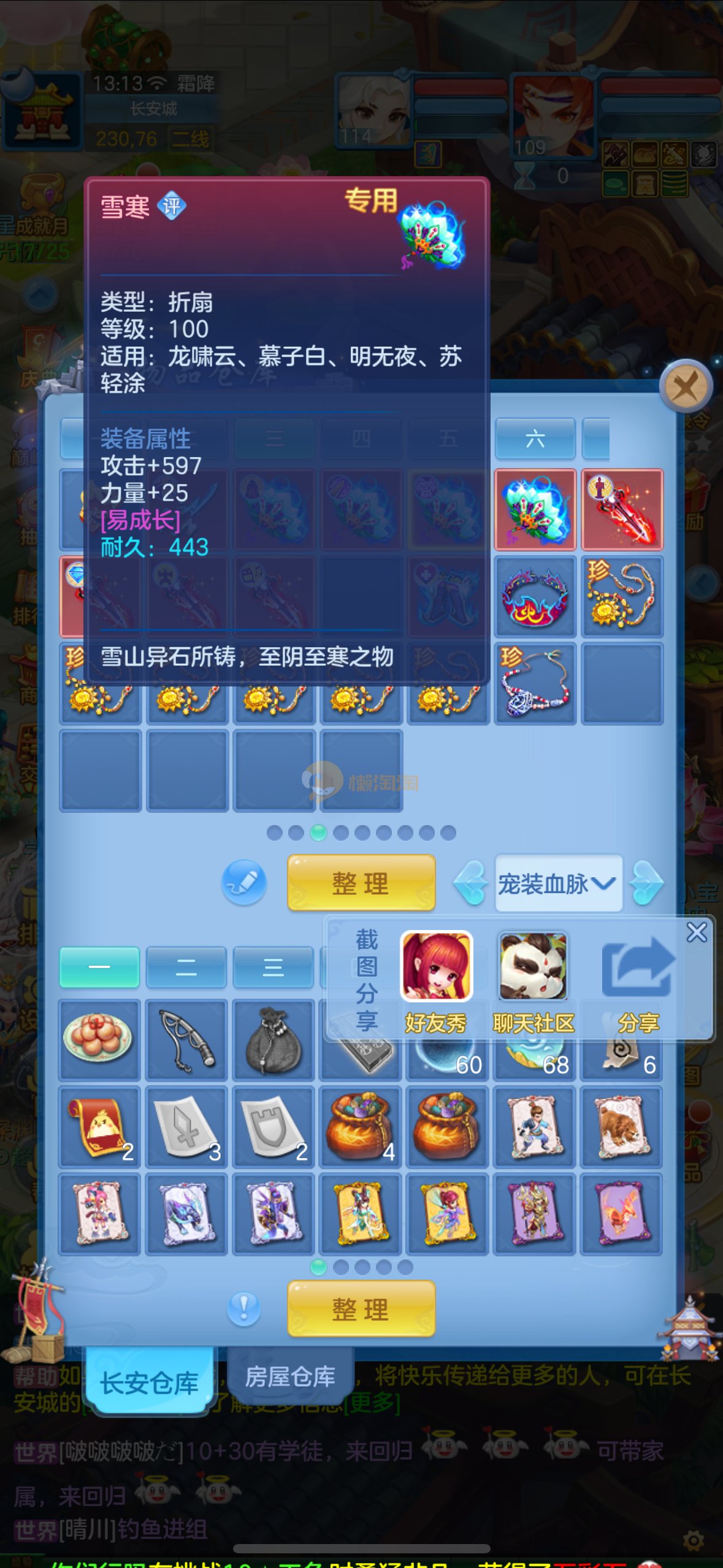
Task: Select backpack tab 三
Action: click(274, 967)
